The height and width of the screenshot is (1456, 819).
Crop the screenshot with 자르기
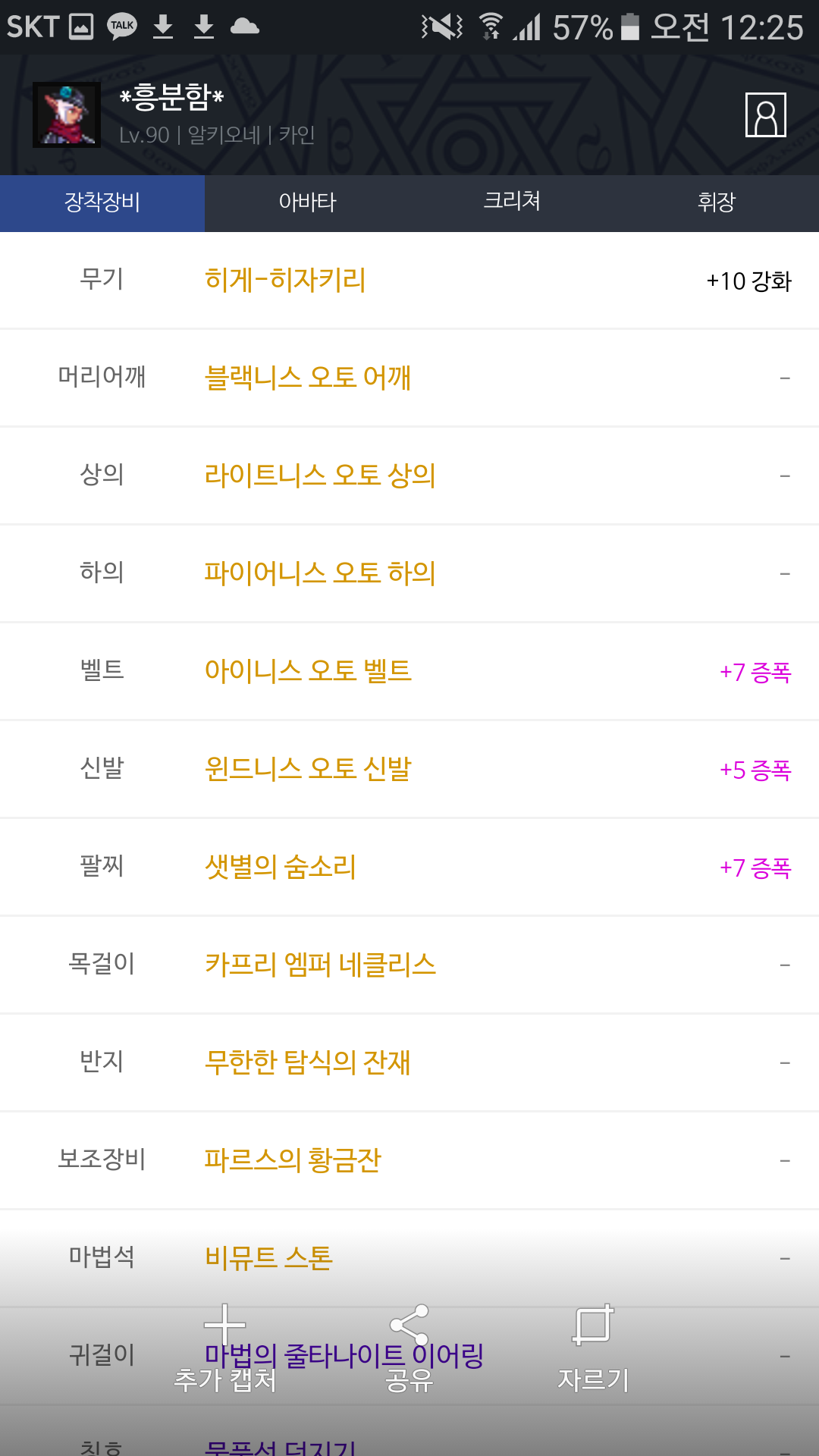point(593,1350)
